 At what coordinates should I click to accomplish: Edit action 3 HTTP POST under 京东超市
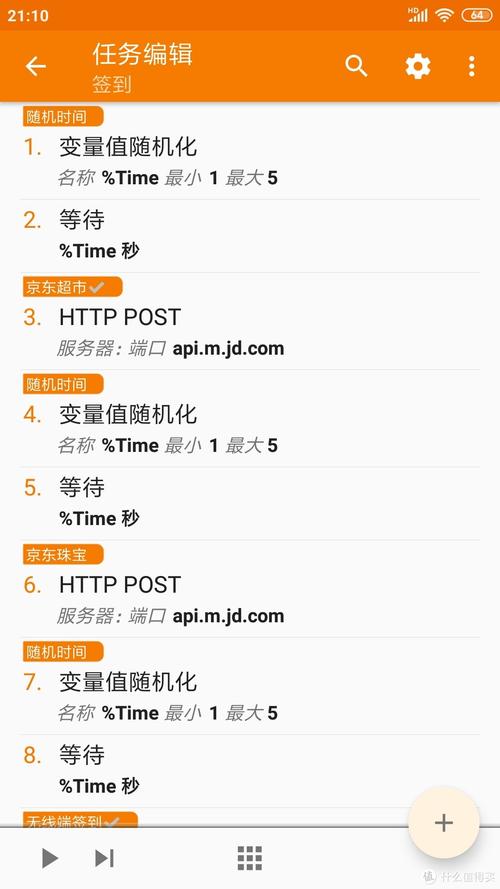click(x=250, y=332)
